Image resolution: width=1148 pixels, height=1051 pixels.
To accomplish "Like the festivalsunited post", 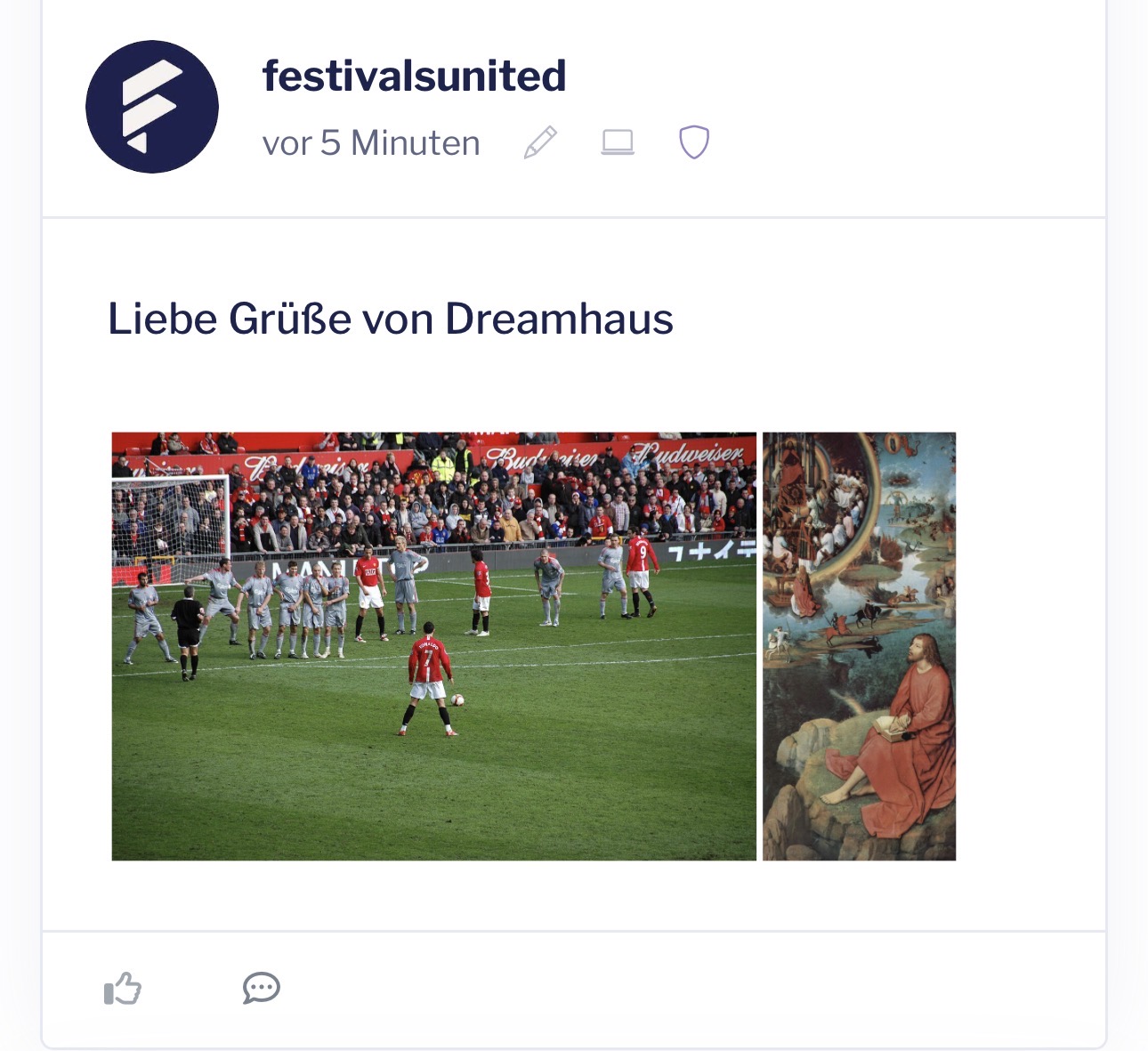I will click(123, 989).
